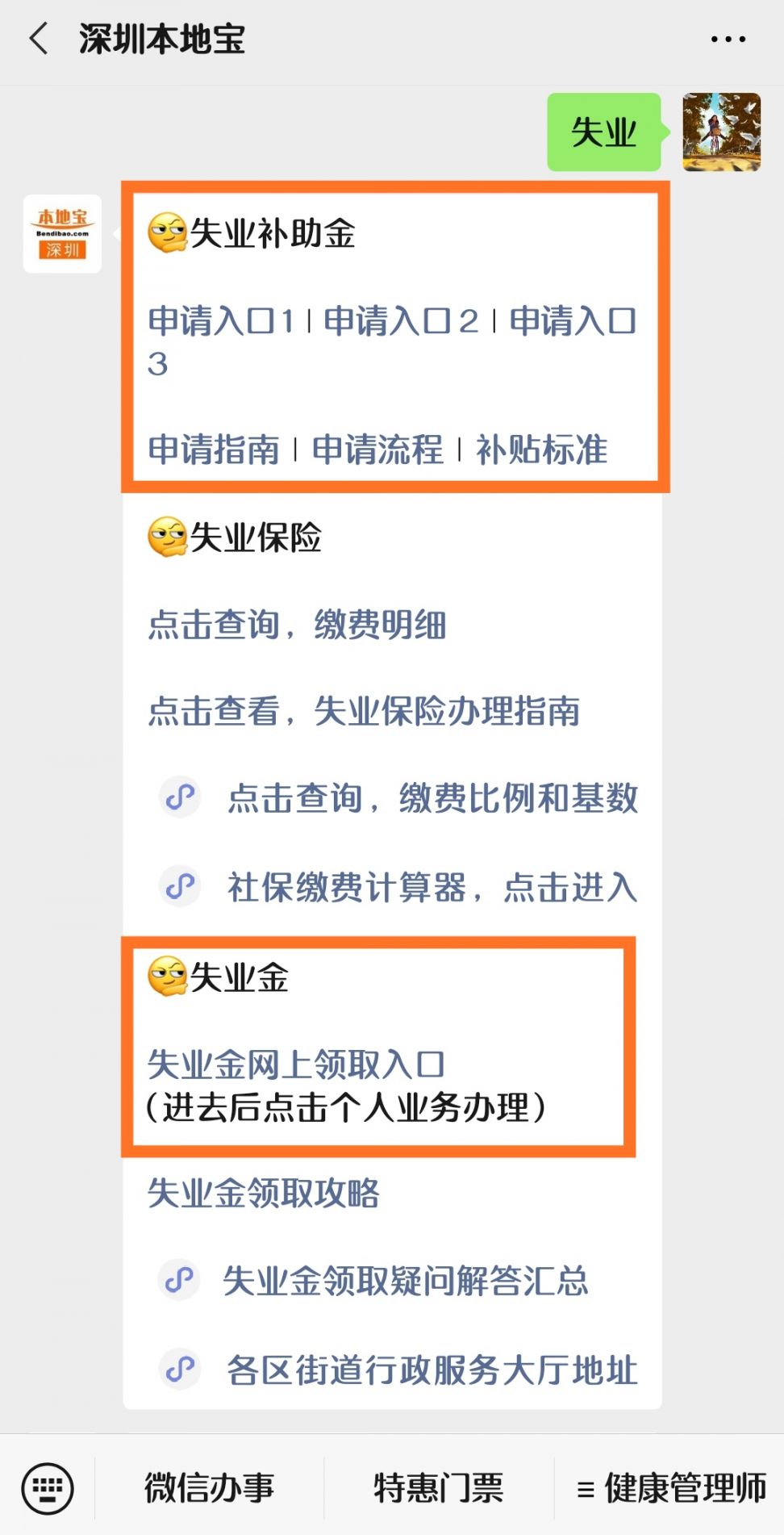View 申请指南 for 失业补助金
The image size is (784, 1535).
click(x=214, y=450)
